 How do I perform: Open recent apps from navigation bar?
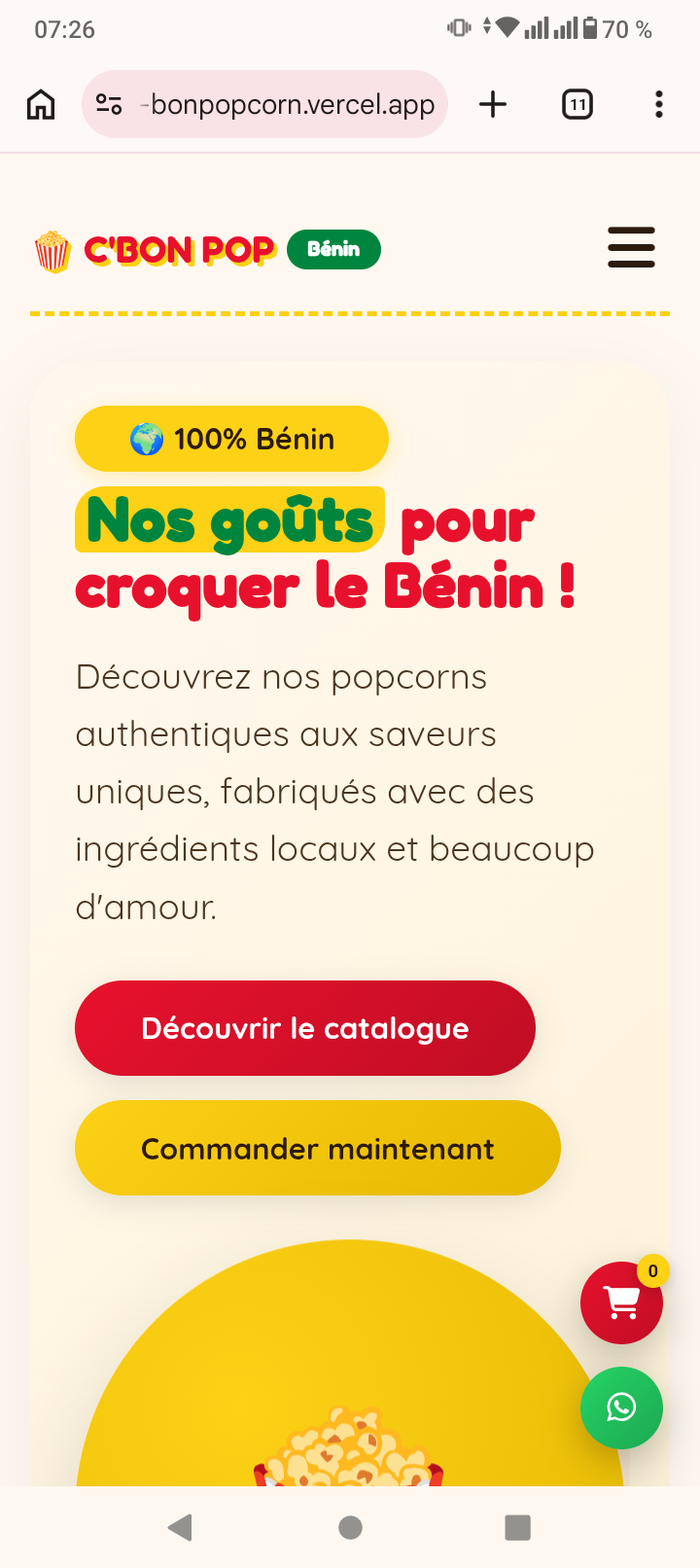(518, 1527)
